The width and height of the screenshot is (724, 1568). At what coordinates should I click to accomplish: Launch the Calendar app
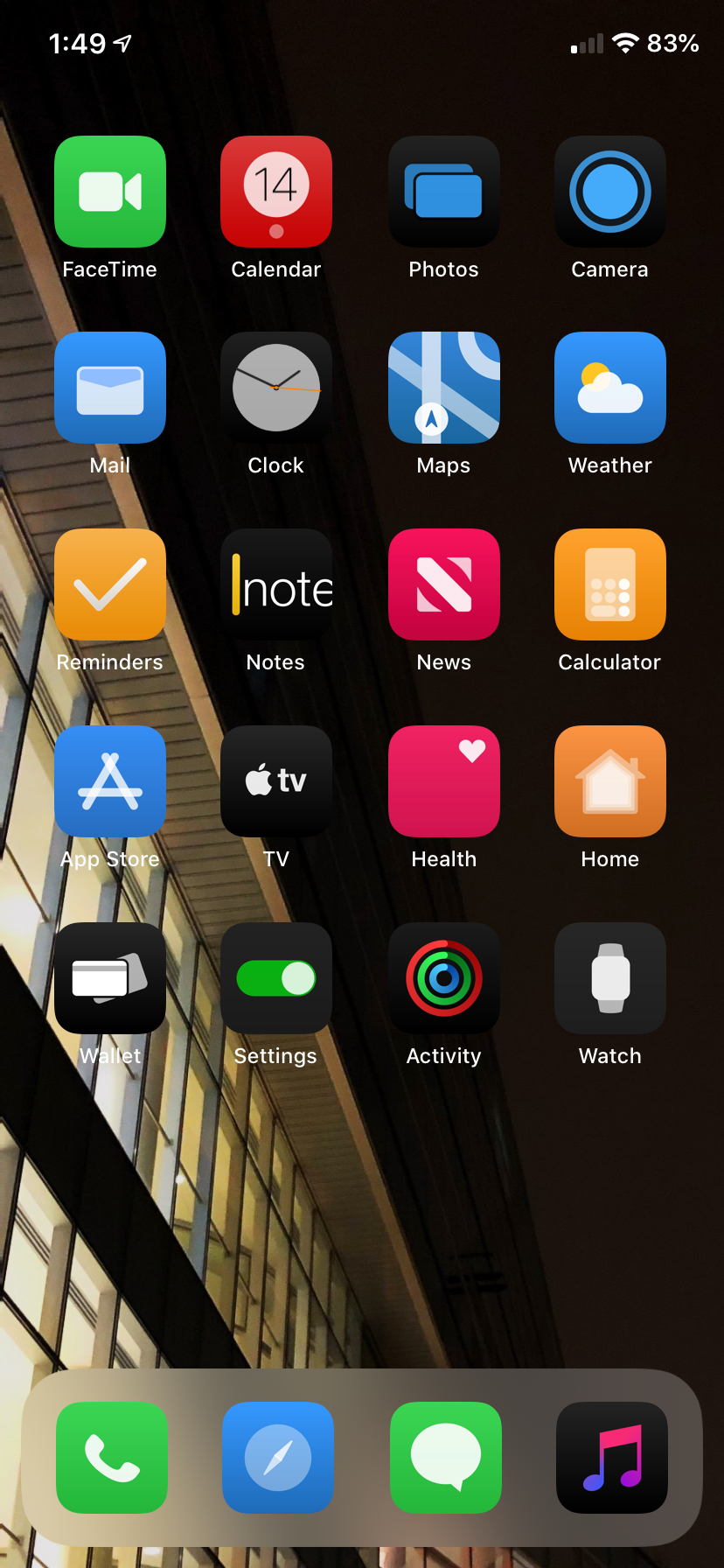[x=276, y=192]
